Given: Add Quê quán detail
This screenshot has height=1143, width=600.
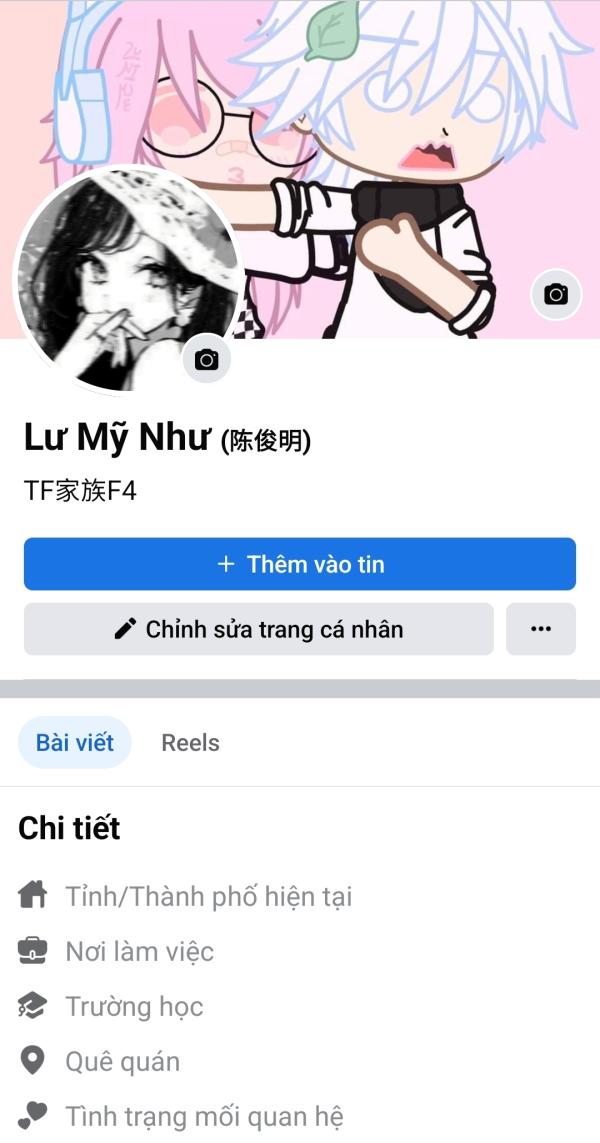Looking at the screenshot, I should 122,1061.
